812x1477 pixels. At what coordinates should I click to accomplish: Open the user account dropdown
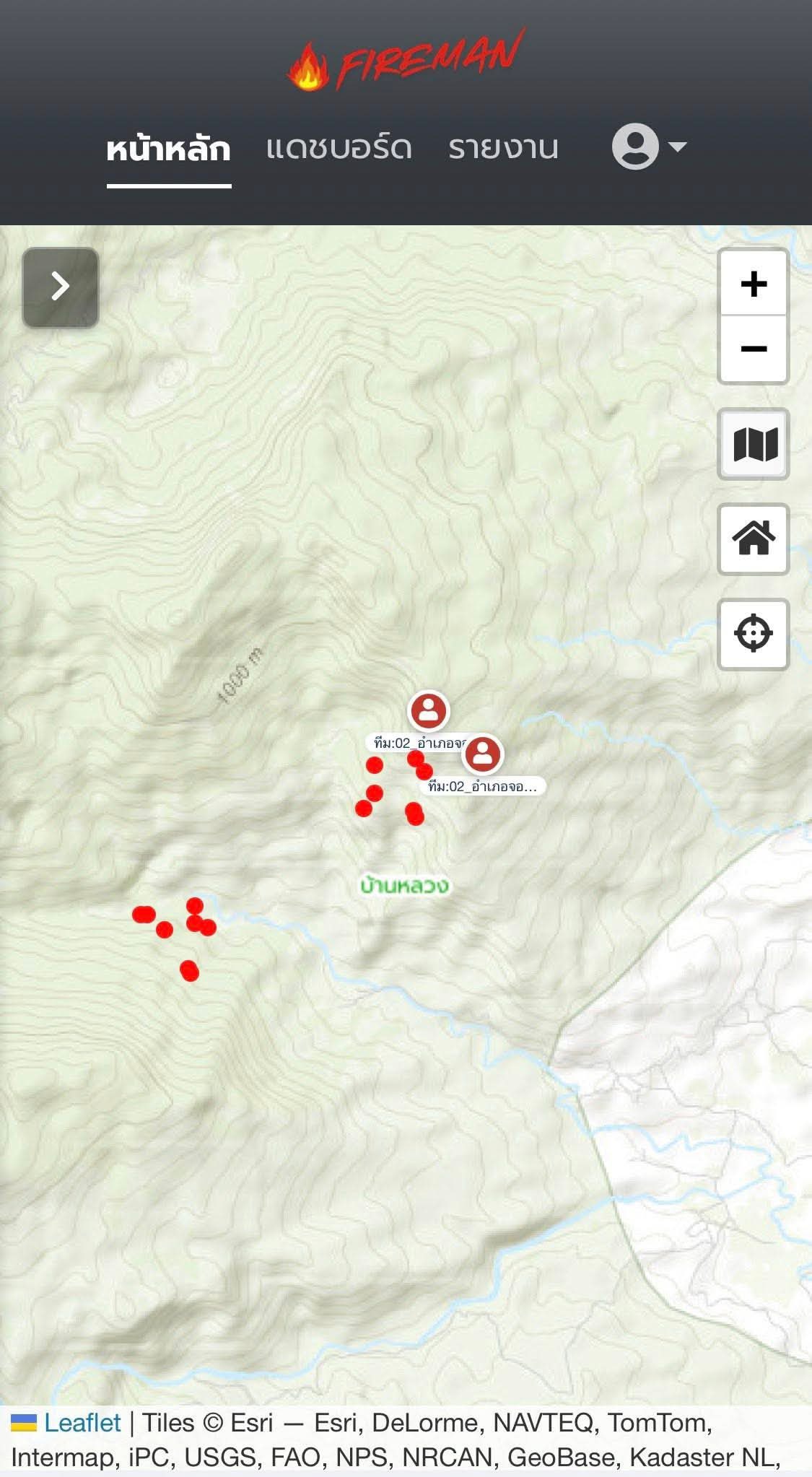click(648, 147)
